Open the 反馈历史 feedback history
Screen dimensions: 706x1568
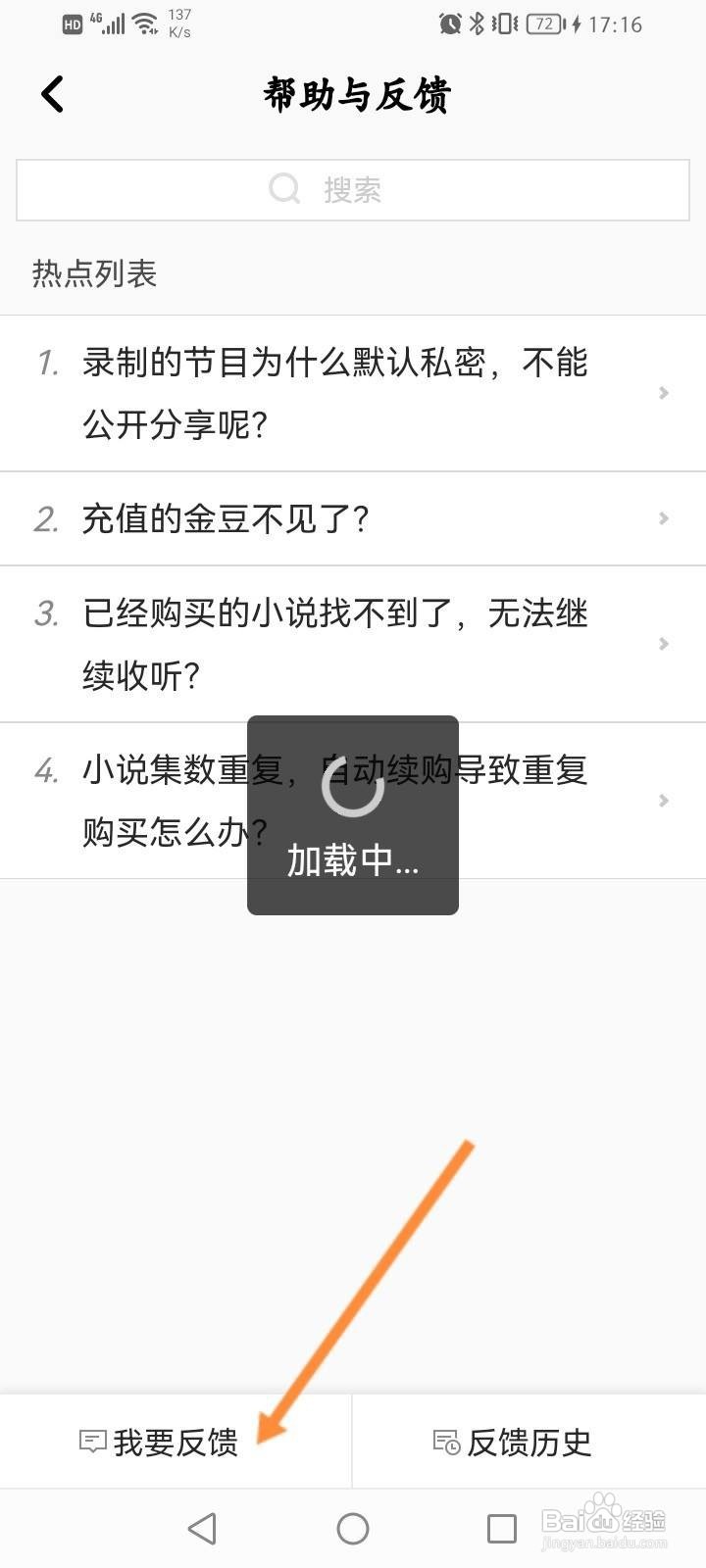tap(520, 1442)
